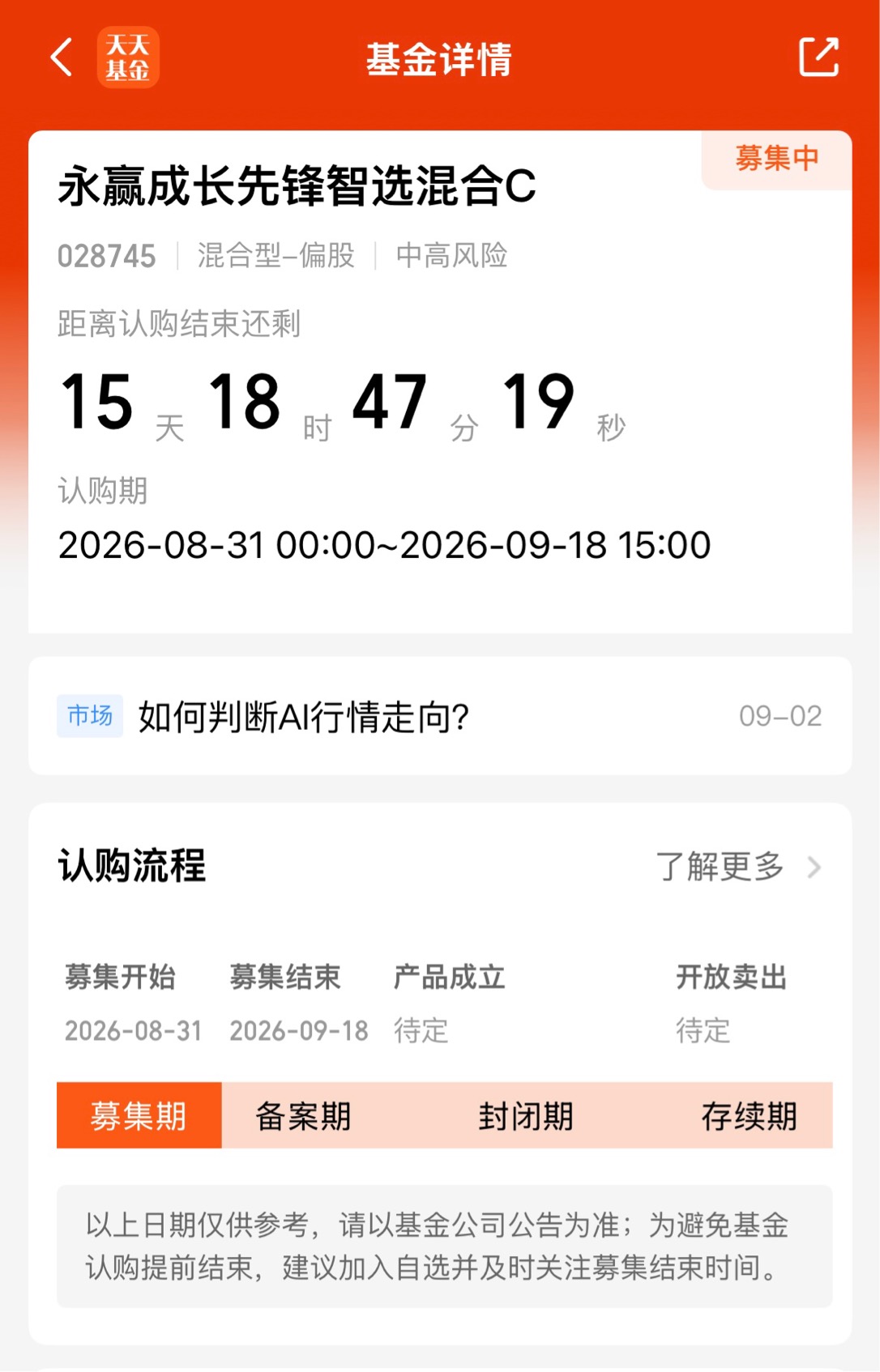The height and width of the screenshot is (1372, 880).
Task: Open 了解更多 about the subscription process
Action: tap(738, 867)
